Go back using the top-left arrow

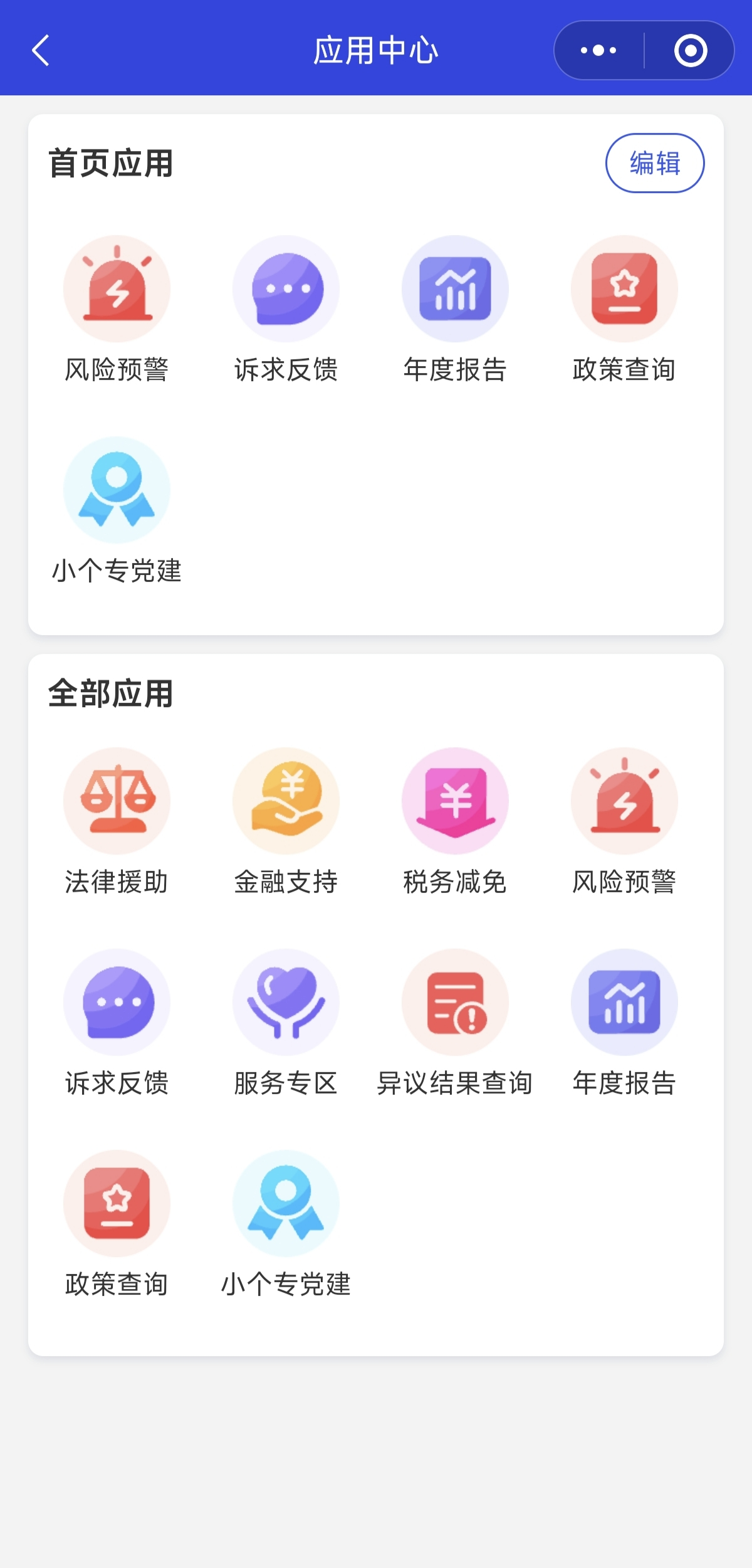pos(41,50)
